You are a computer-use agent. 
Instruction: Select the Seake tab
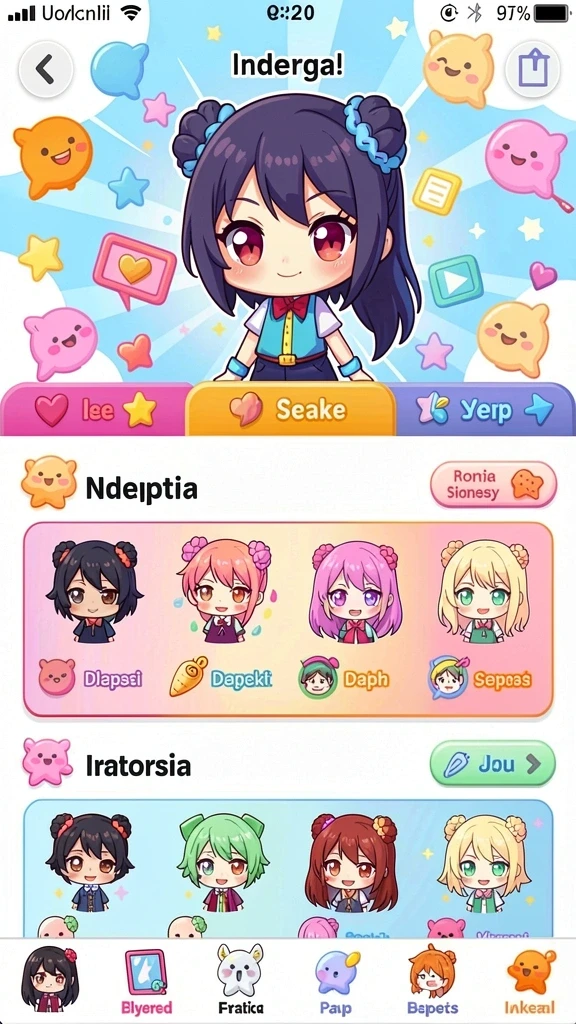pos(291,409)
